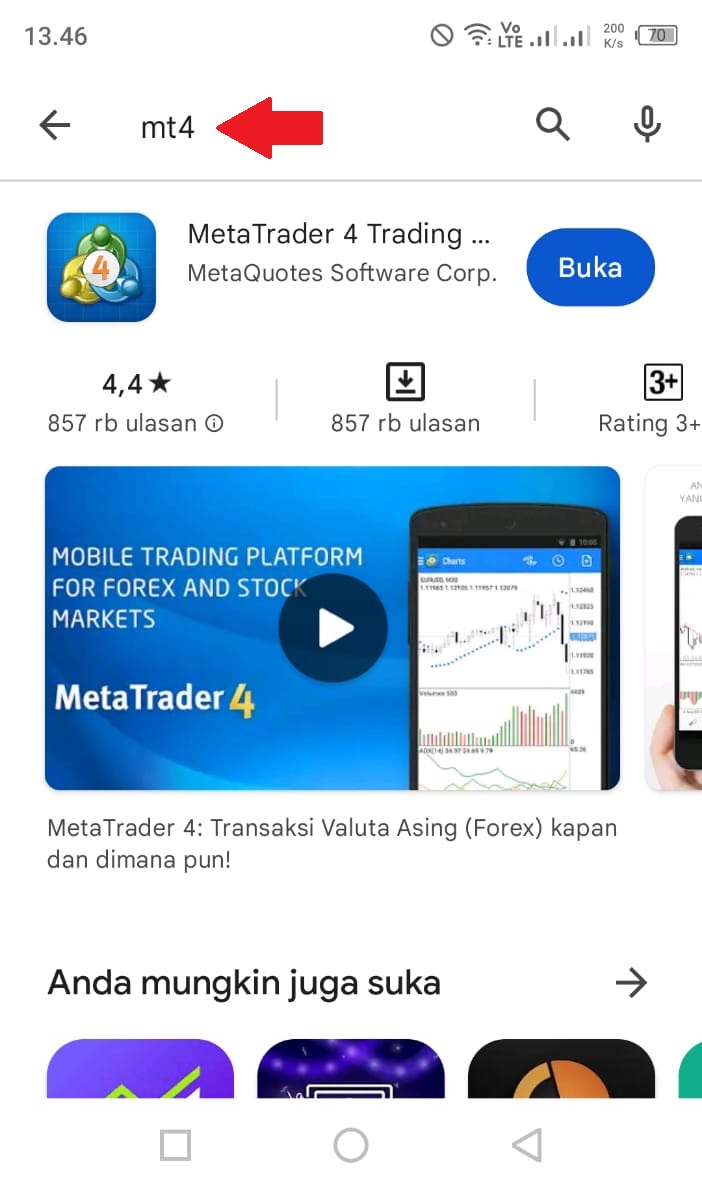Viewport: 702px width, 1189px height.
Task: Open the first suggested app with purple icon
Action: (x=140, y=1068)
